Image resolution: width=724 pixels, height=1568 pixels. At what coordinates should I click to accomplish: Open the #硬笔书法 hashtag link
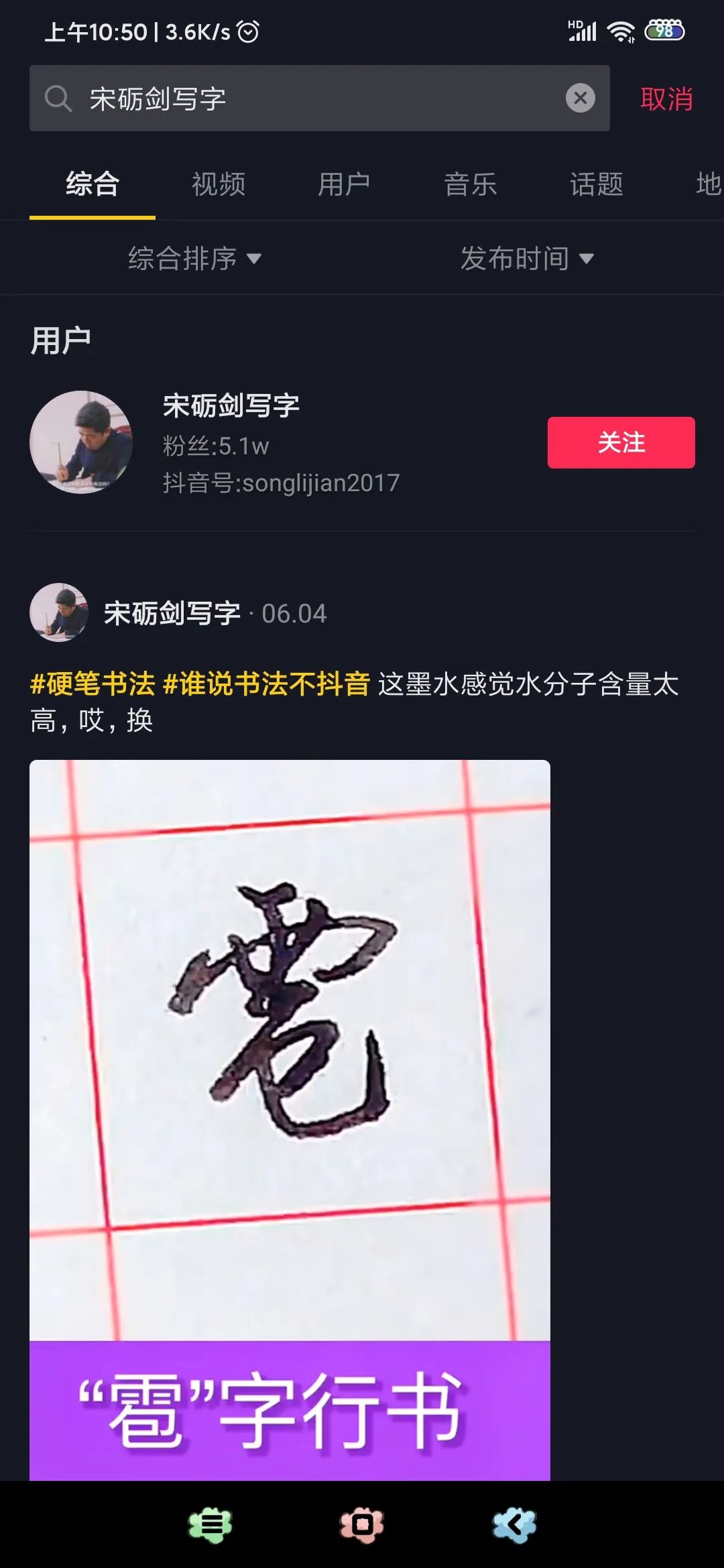point(94,683)
